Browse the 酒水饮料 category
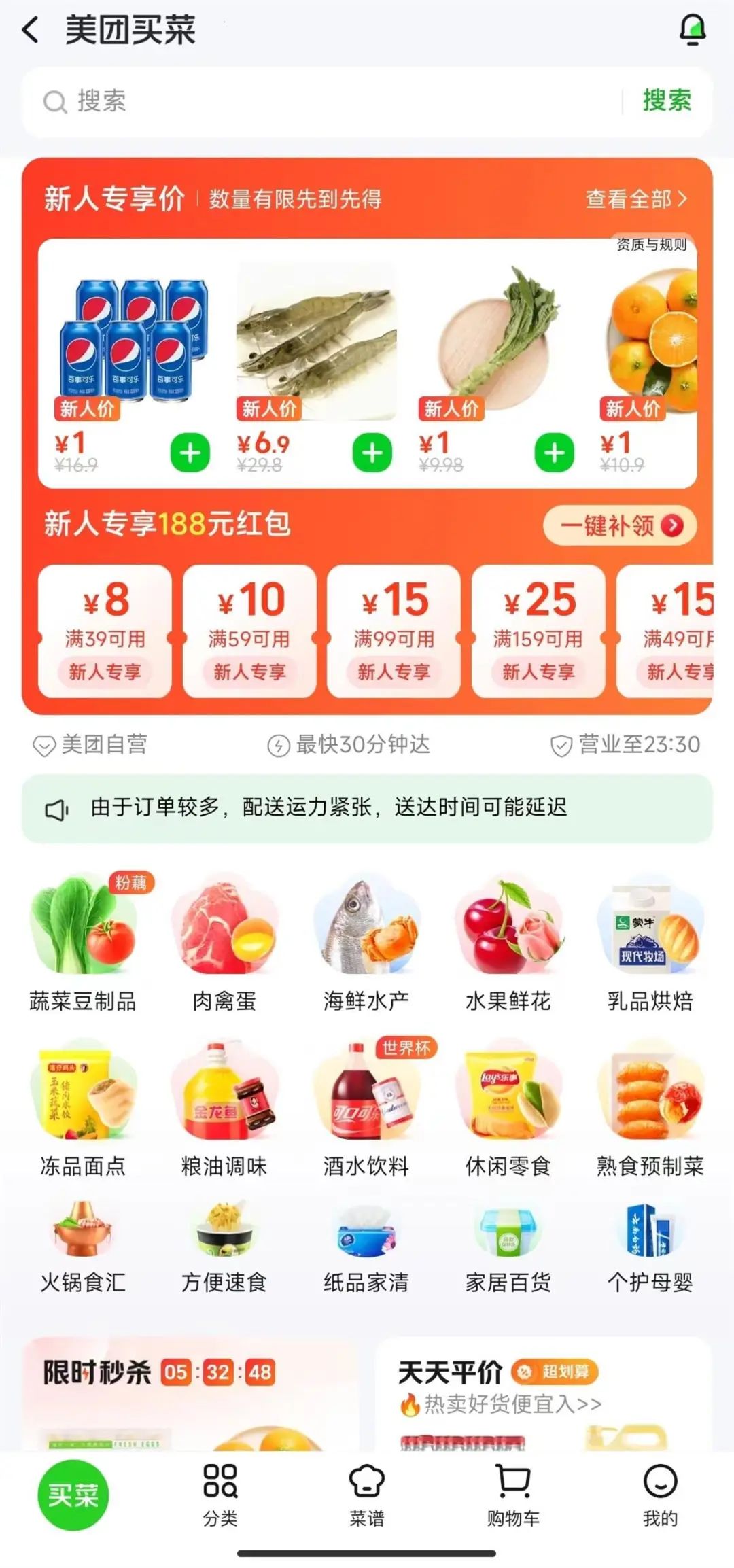734x1568 pixels. [x=366, y=1109]
